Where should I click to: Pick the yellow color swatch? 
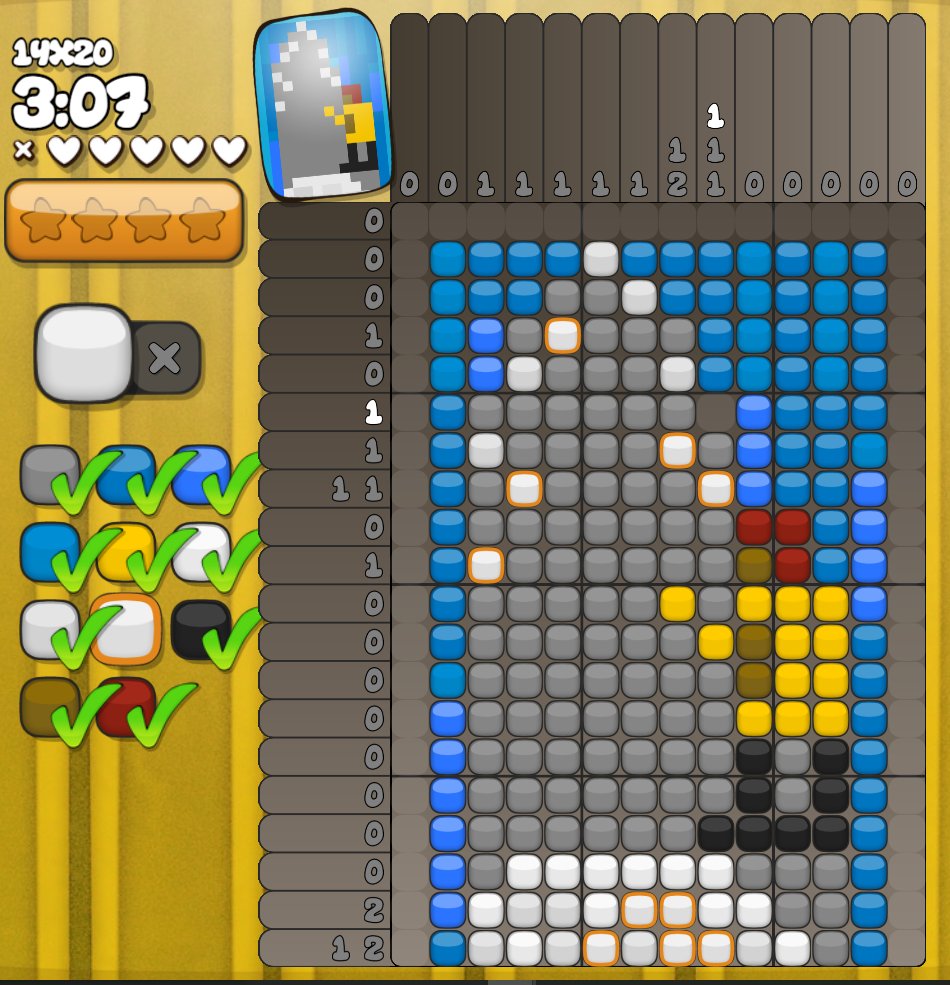click(x=126, y=550)
